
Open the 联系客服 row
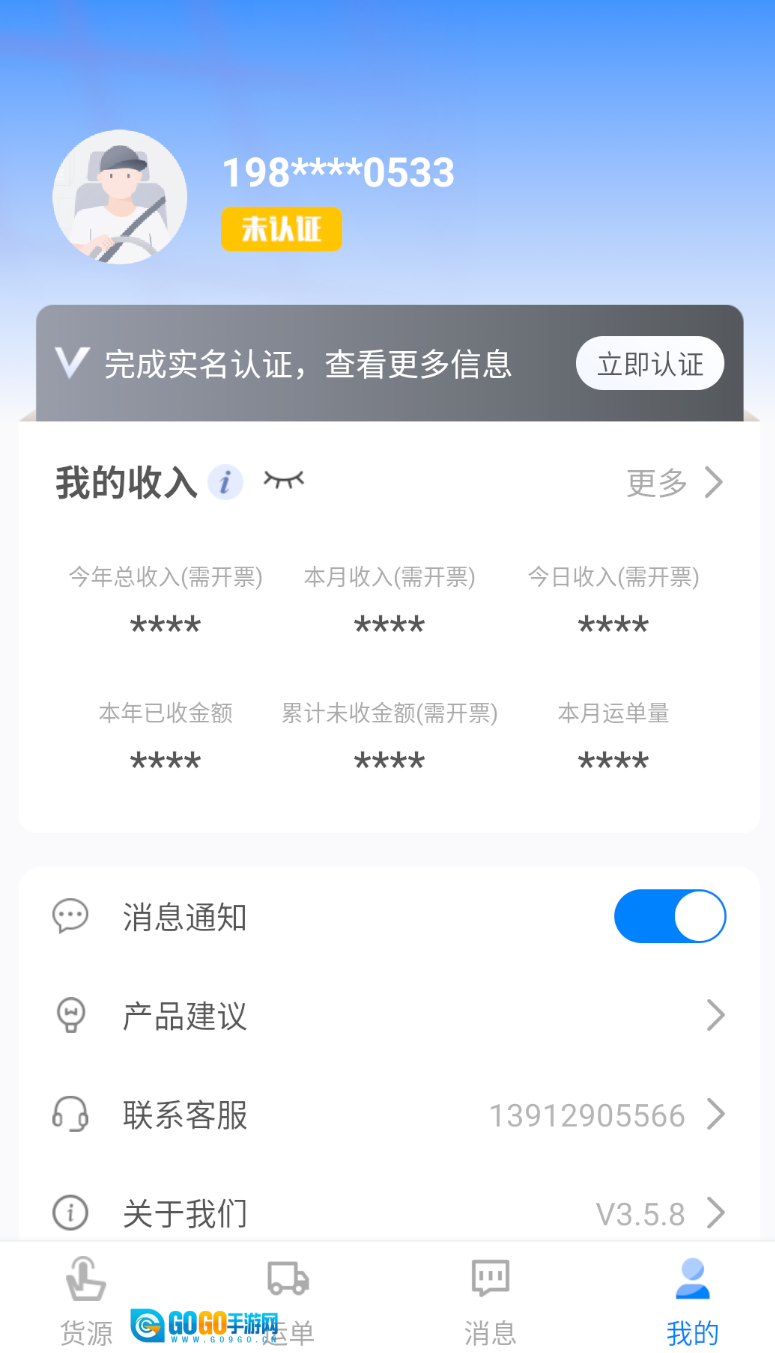pos(388,1114)
